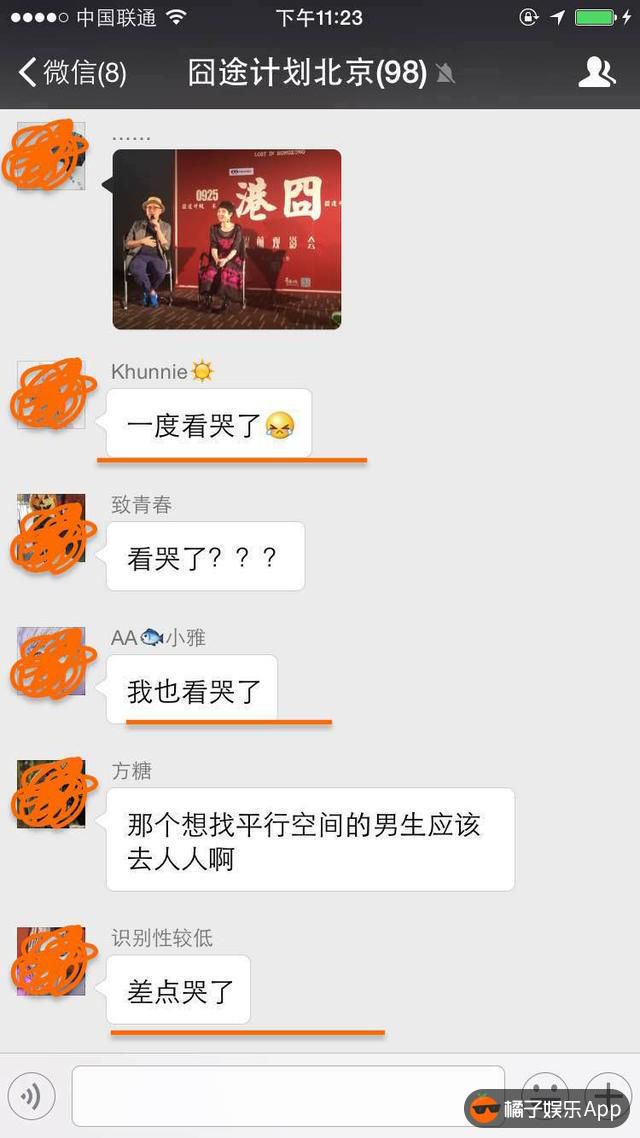The image size is (640, 1138).
Task: Open 致青春's profile avatar
Action: pos(51,528)
